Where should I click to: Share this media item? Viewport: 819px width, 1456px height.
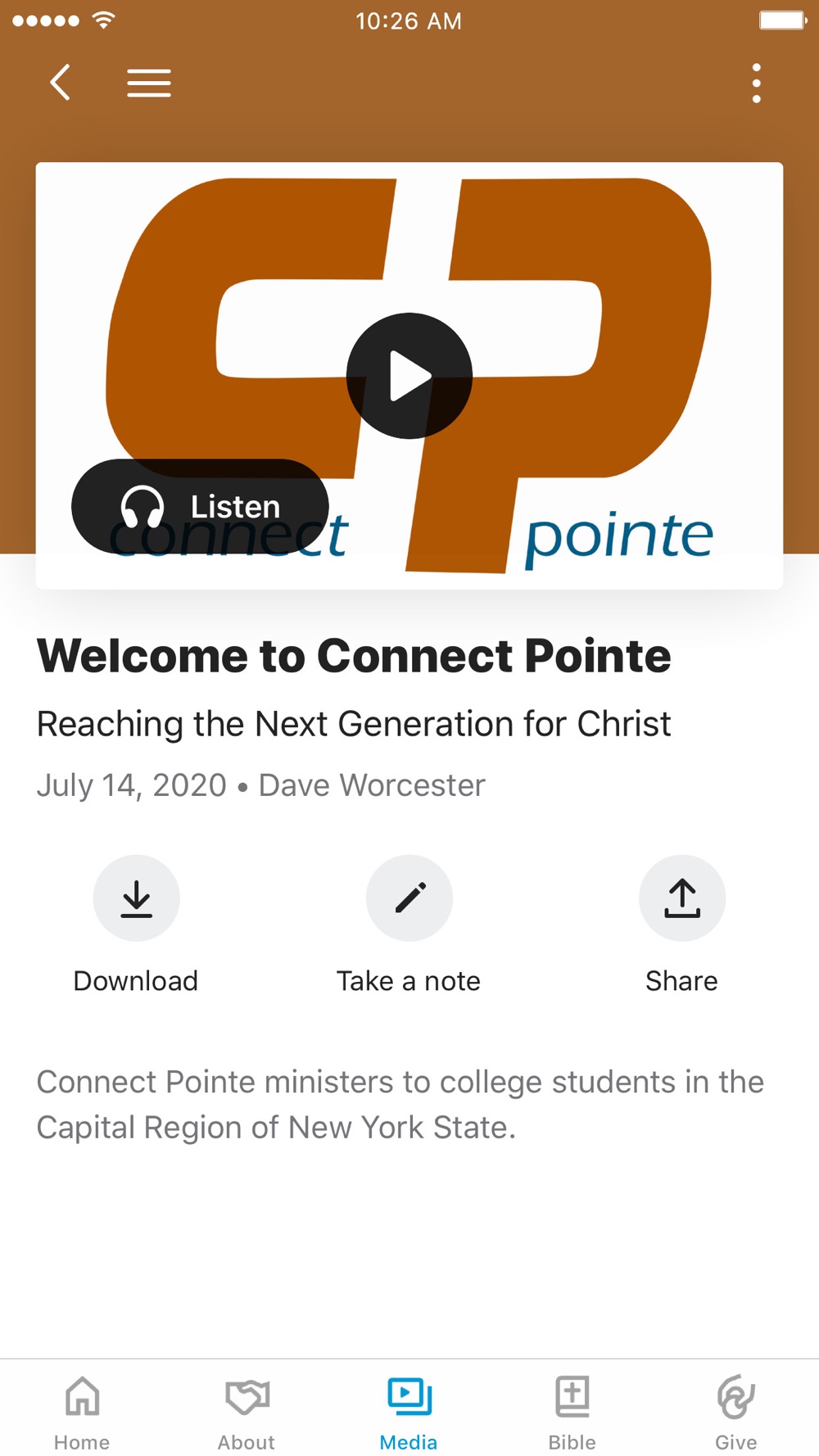681,925
